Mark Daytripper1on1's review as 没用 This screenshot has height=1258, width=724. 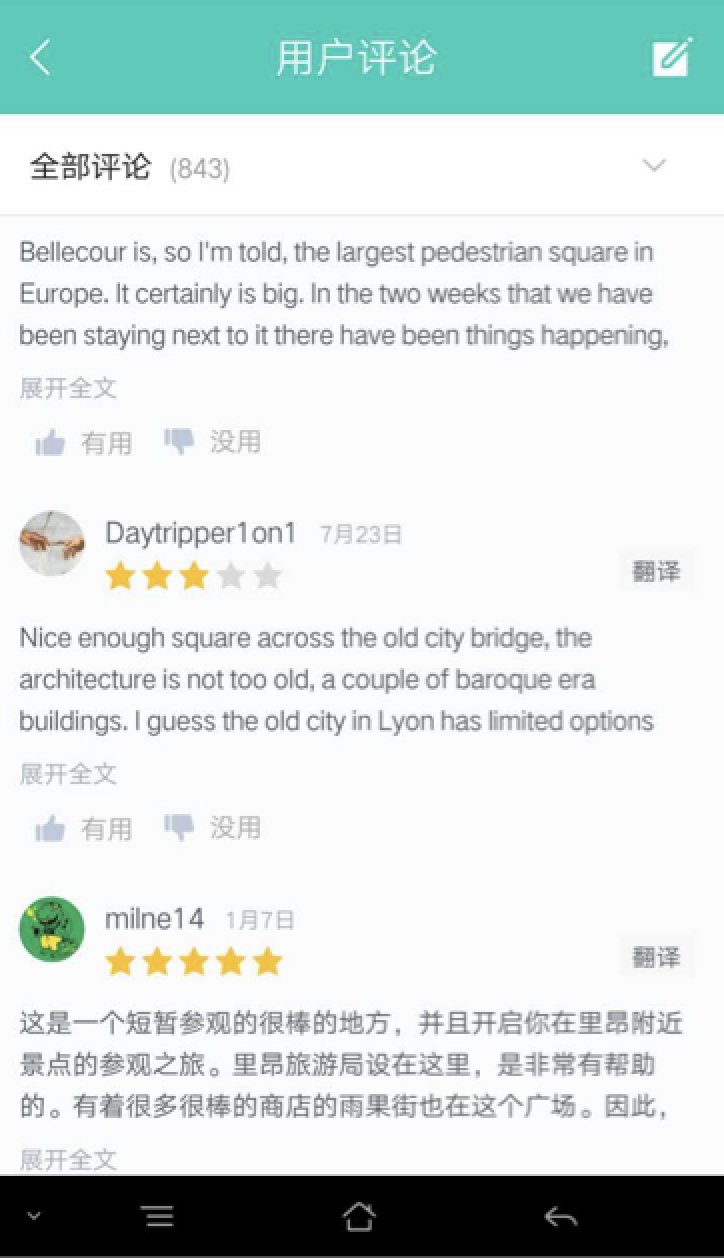point(213,828)
